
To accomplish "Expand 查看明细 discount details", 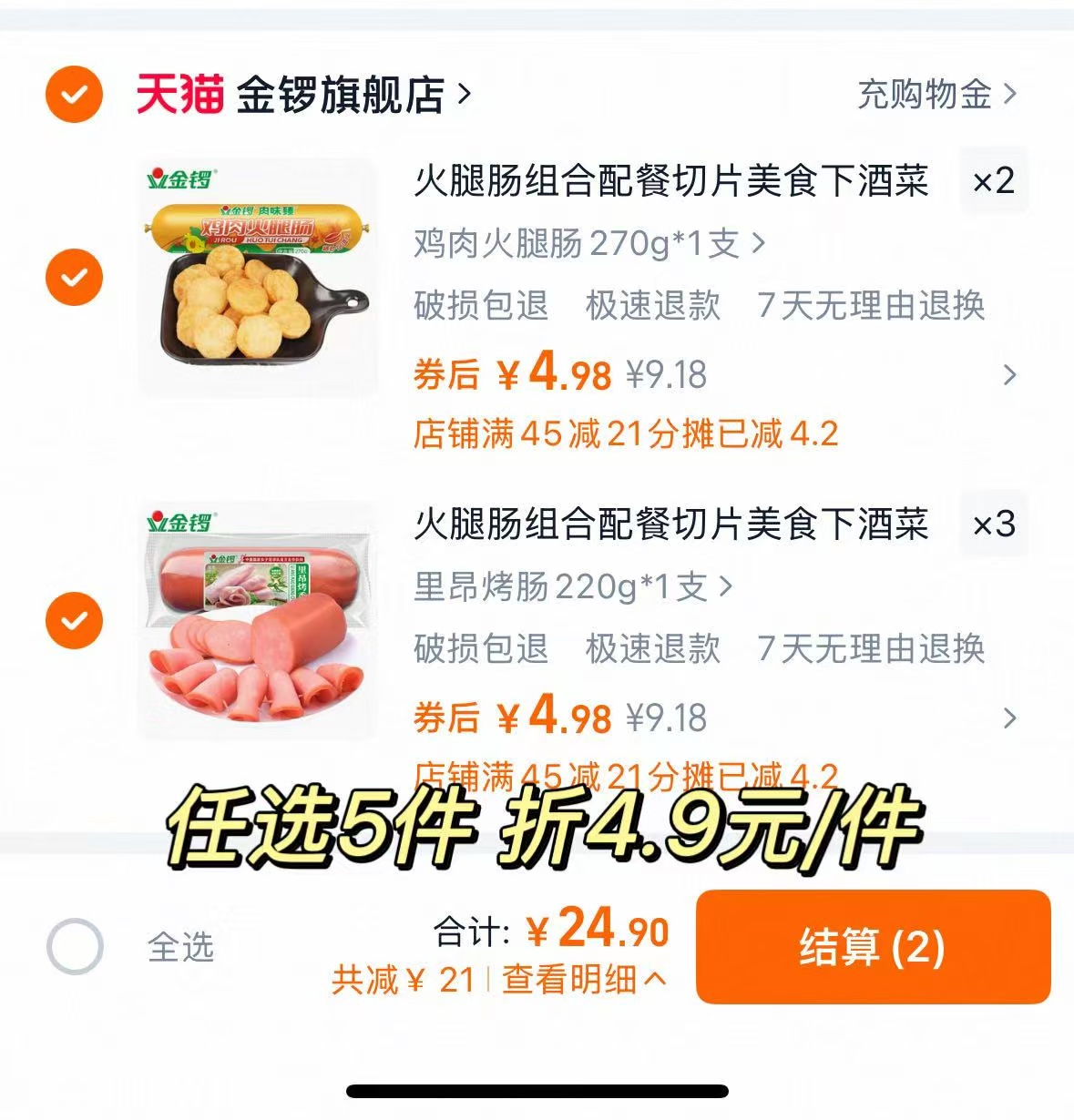I will (583, 981).
